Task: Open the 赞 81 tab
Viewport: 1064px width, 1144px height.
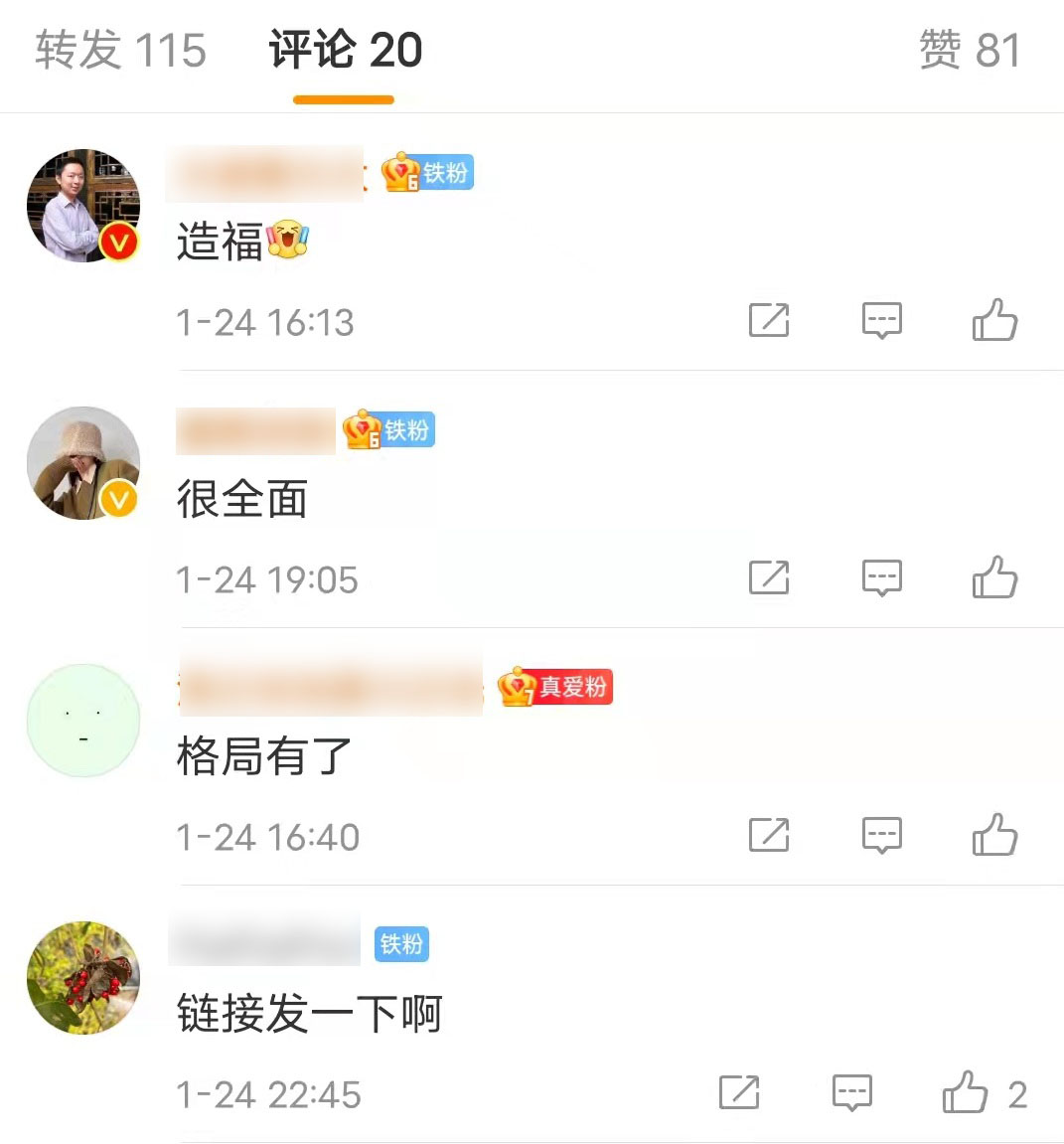Action: tap(972, 51)
